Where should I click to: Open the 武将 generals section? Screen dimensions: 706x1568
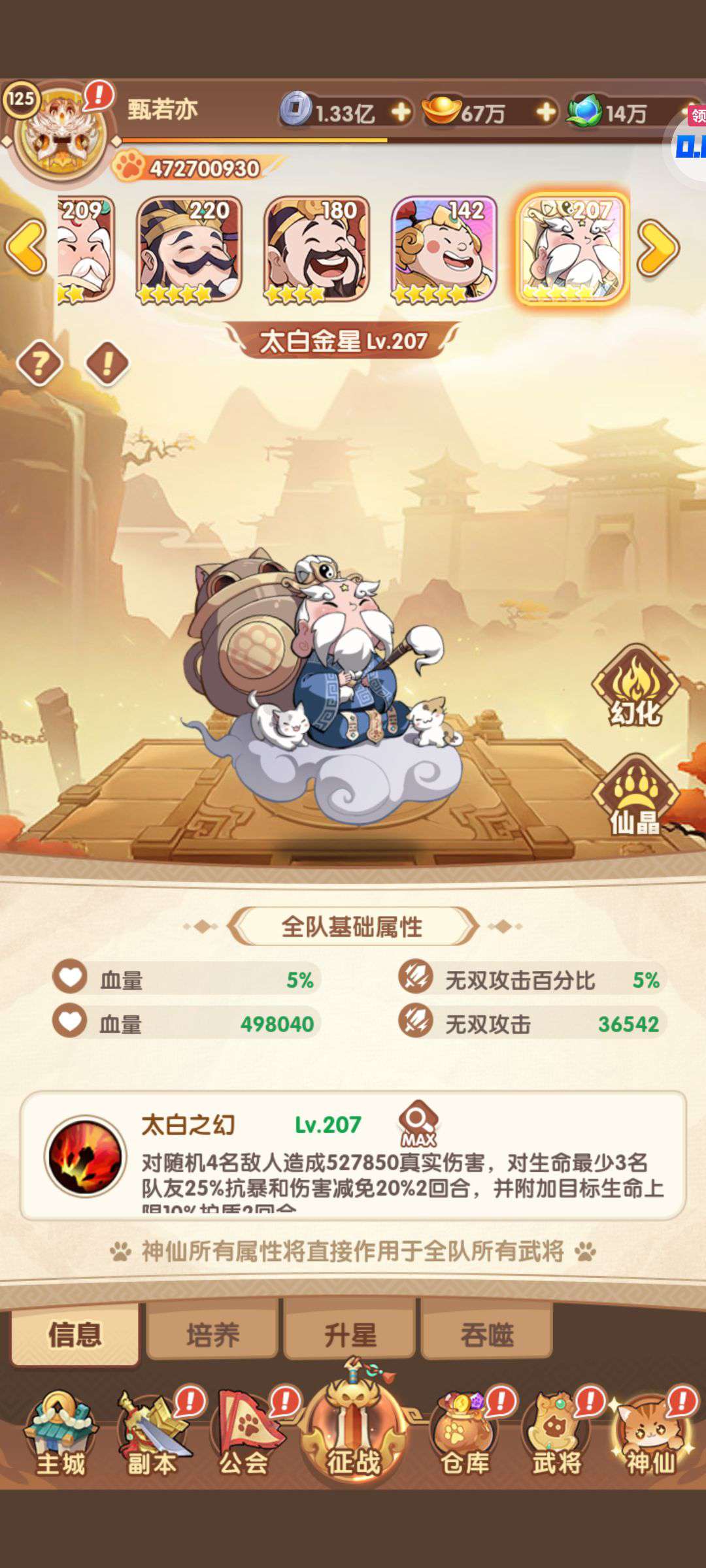tap(557, 1436)
